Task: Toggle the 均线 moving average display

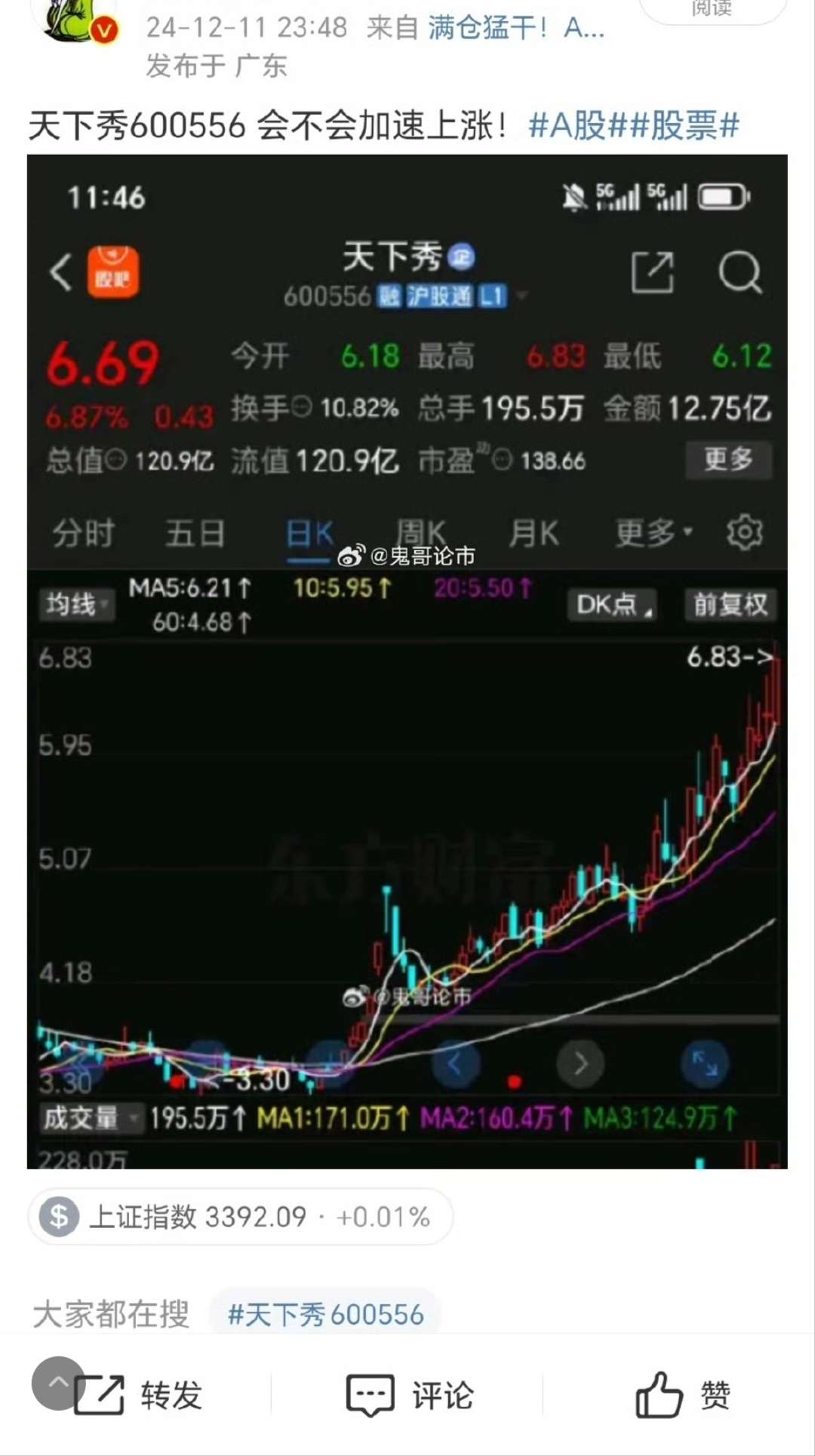Action: point(75,605)
